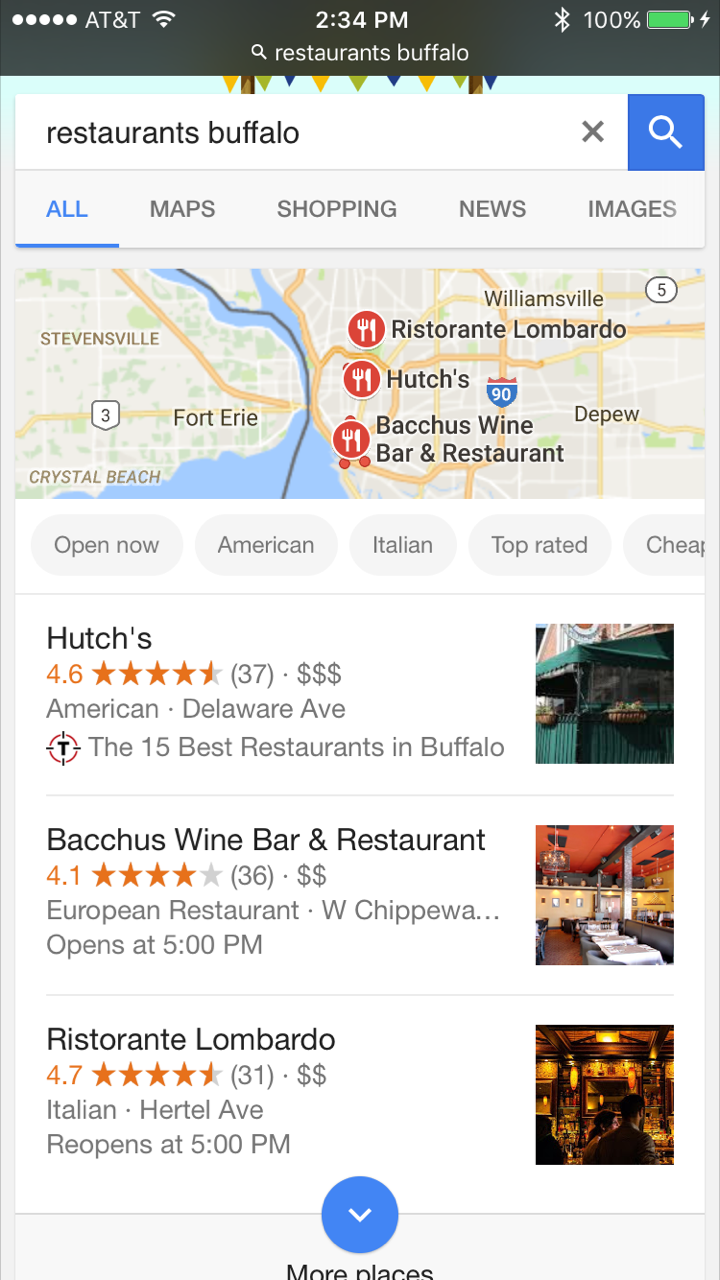This screenshot has height=1280, width=720.
Task: Switch to the Shopping tab
Action: click(x=337, y=209)
